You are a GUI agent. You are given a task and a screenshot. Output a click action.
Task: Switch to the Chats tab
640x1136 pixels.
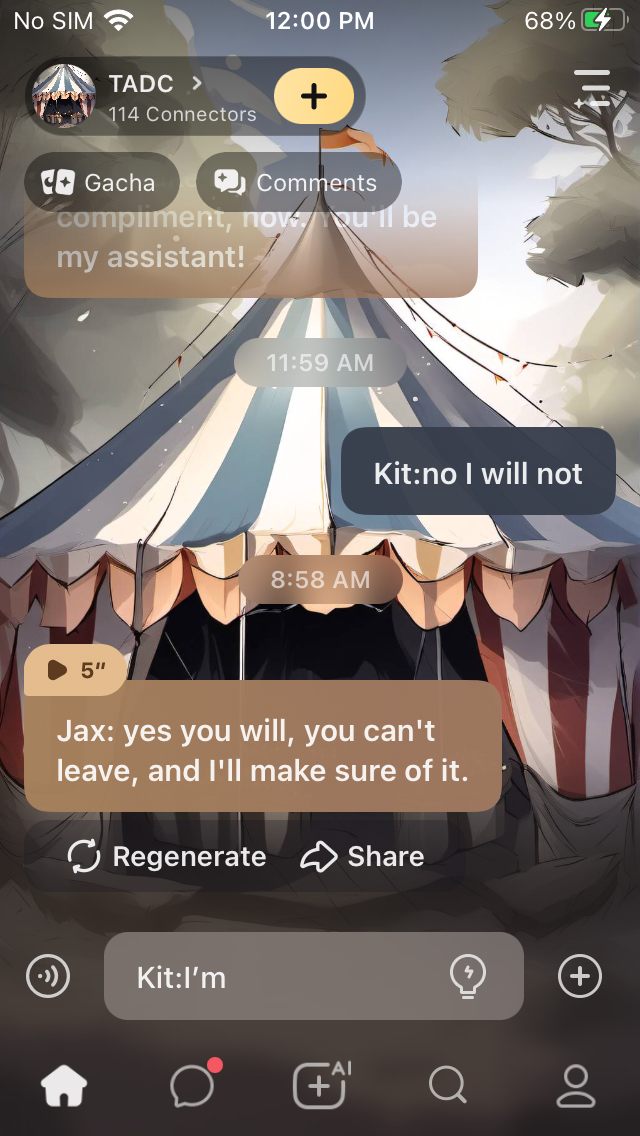(192, 1085)
